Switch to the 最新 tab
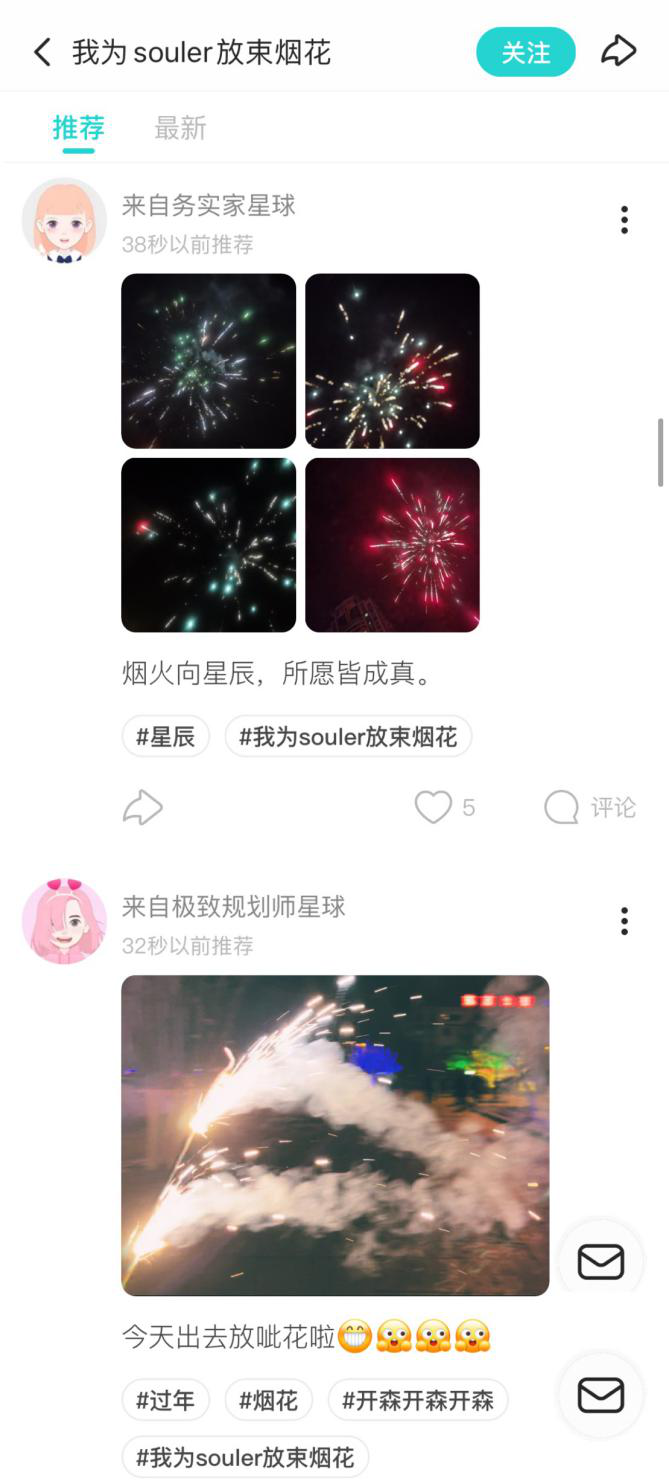670x1483 pixels. [180, 128]
